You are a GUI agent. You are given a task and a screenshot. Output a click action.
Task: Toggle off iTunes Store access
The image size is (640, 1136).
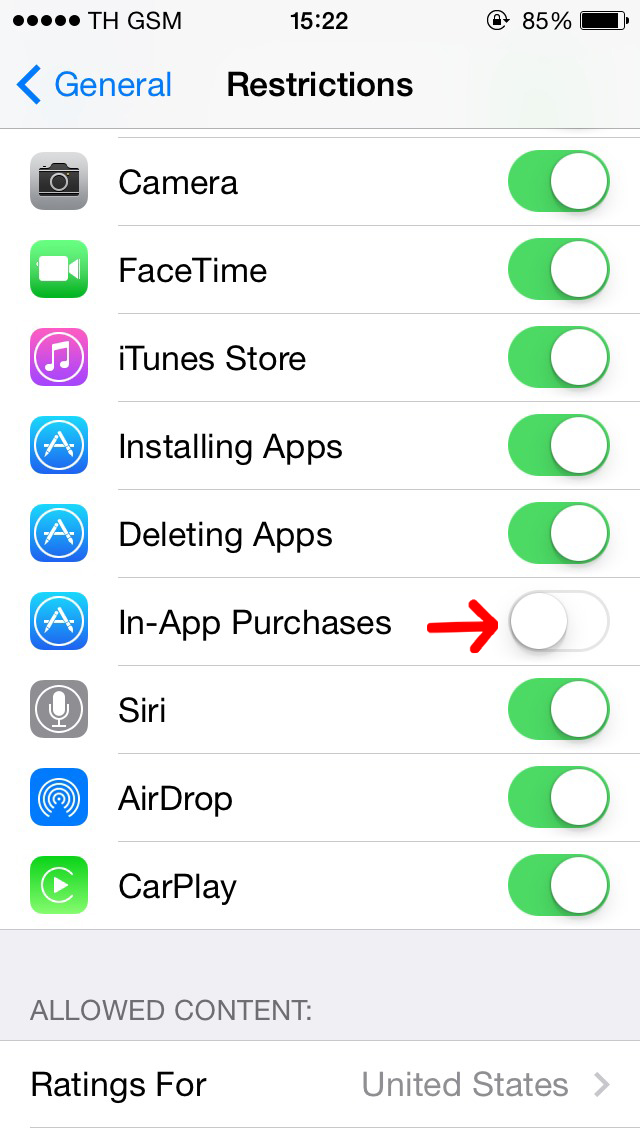[558, 358]
